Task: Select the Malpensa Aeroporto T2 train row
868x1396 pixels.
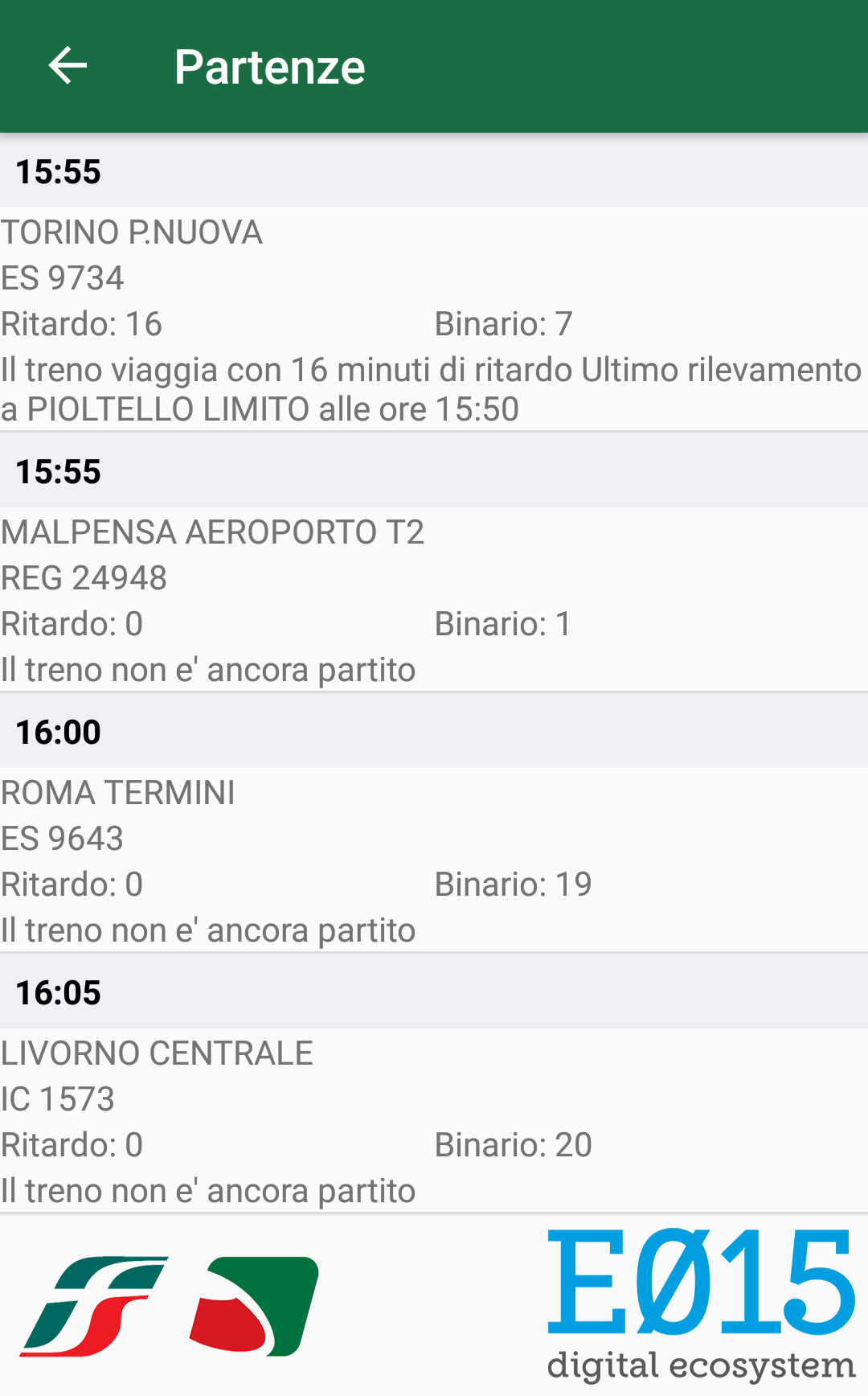Action: 434,599
